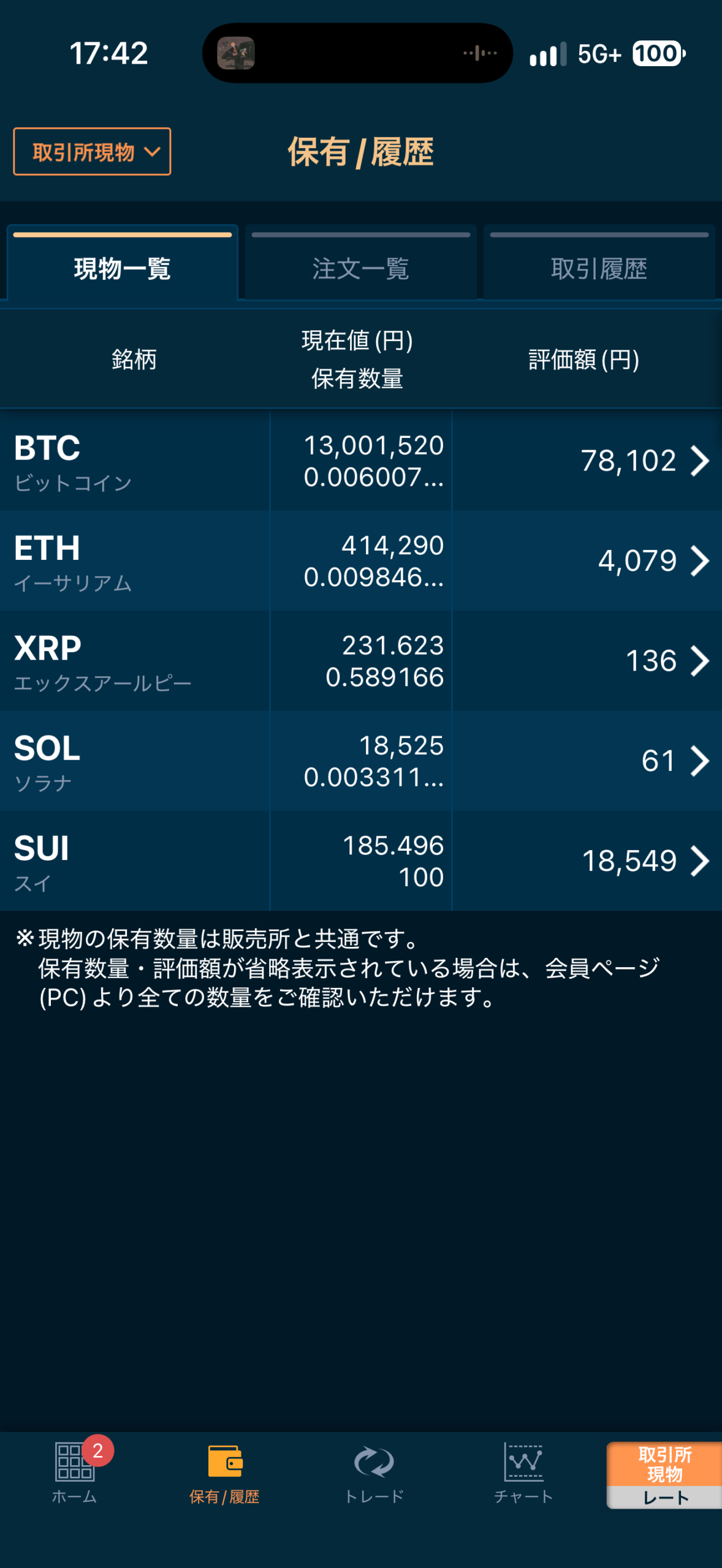The width and height of the screenshot is (722, 1568).
Task: Open the ETH holding row
Action: tap(361, 560)
